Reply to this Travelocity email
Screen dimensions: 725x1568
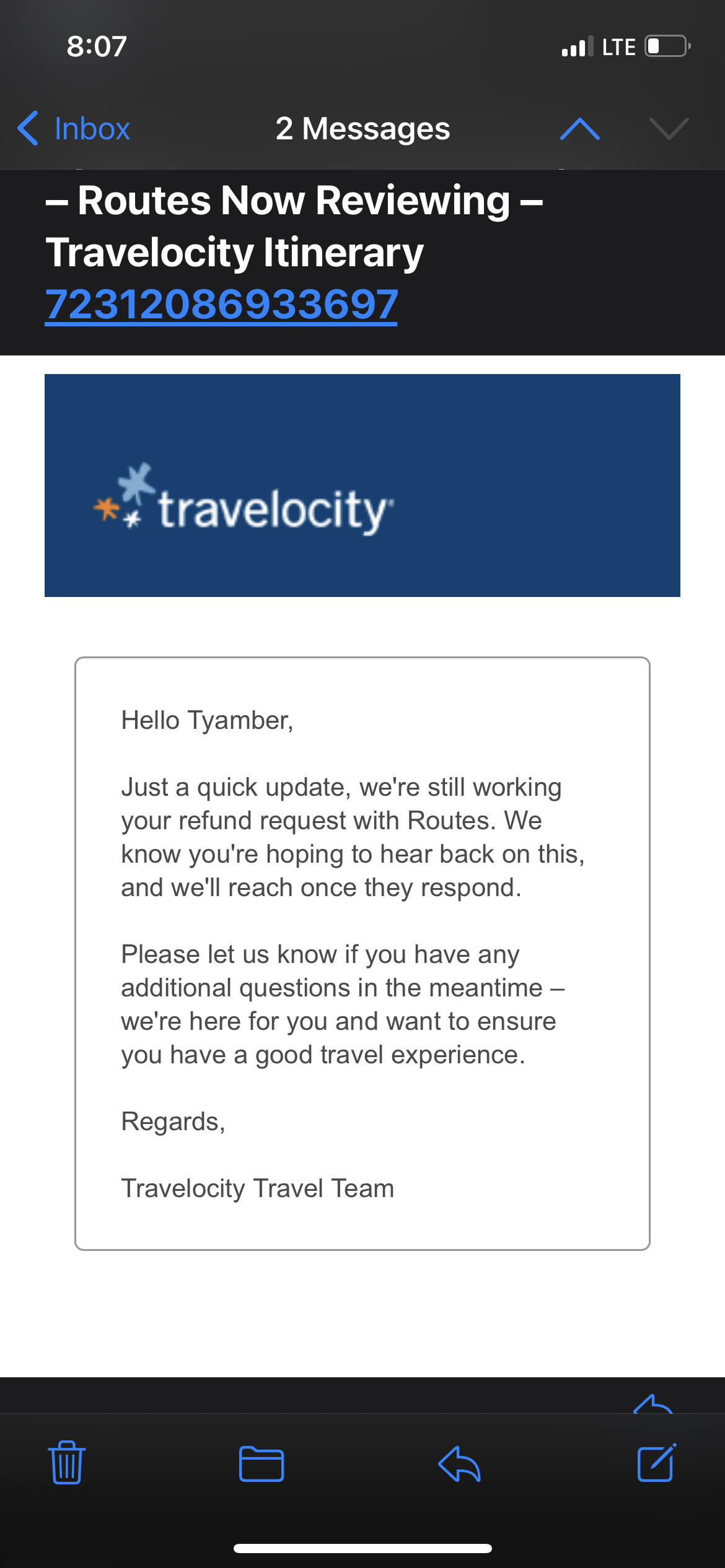(459, 1464)
